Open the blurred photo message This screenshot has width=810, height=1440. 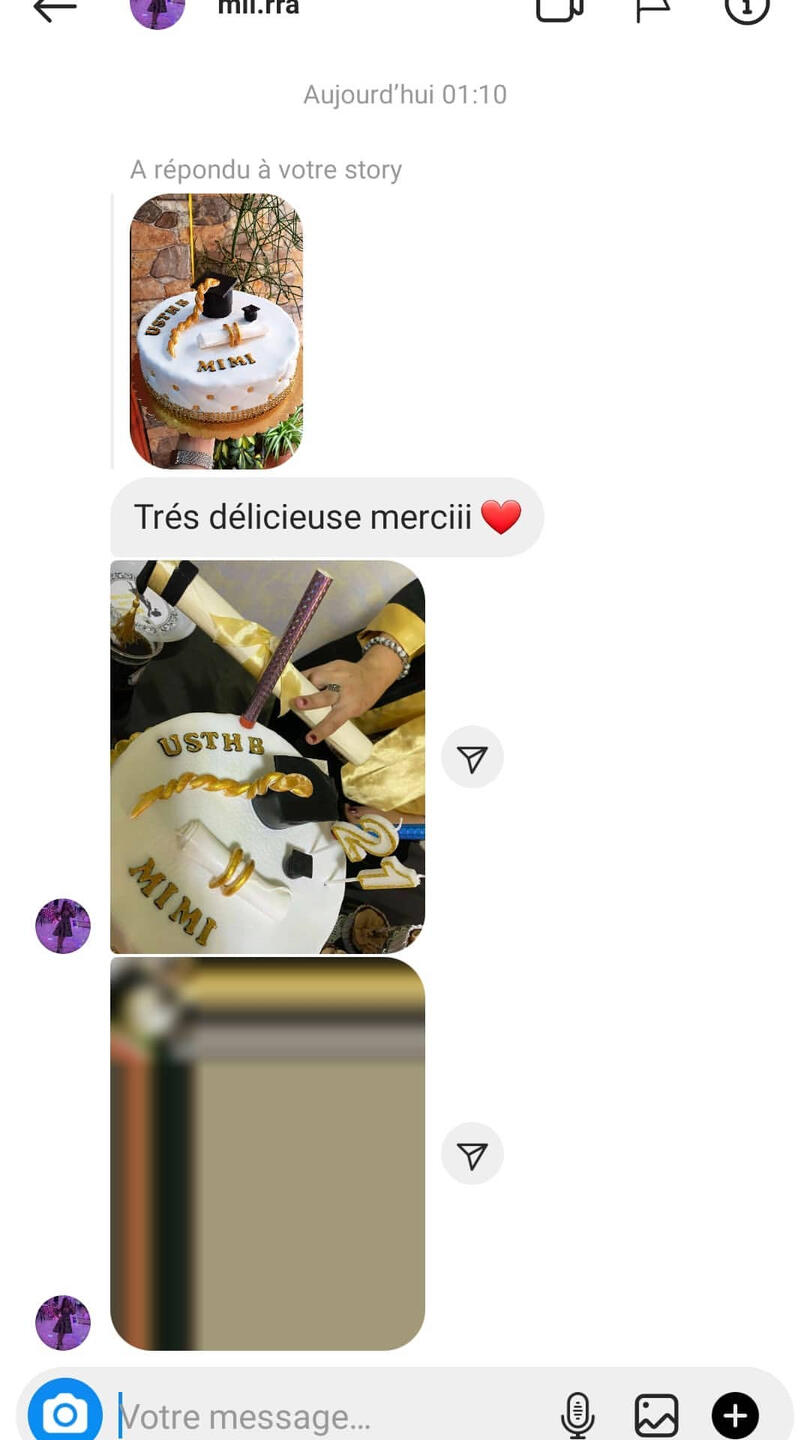(x=267, y=1153)
